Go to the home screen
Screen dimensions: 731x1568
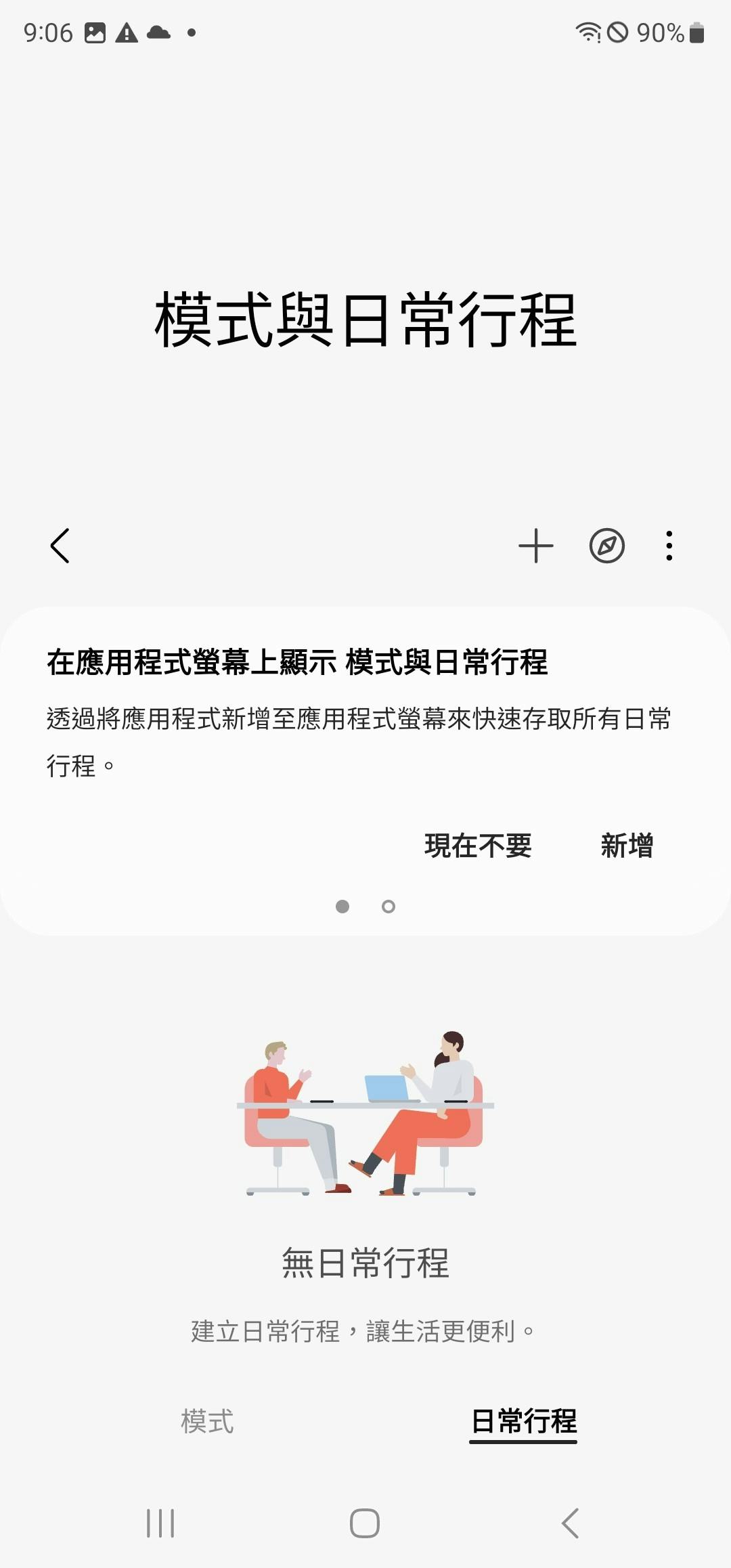[365, 1523]
